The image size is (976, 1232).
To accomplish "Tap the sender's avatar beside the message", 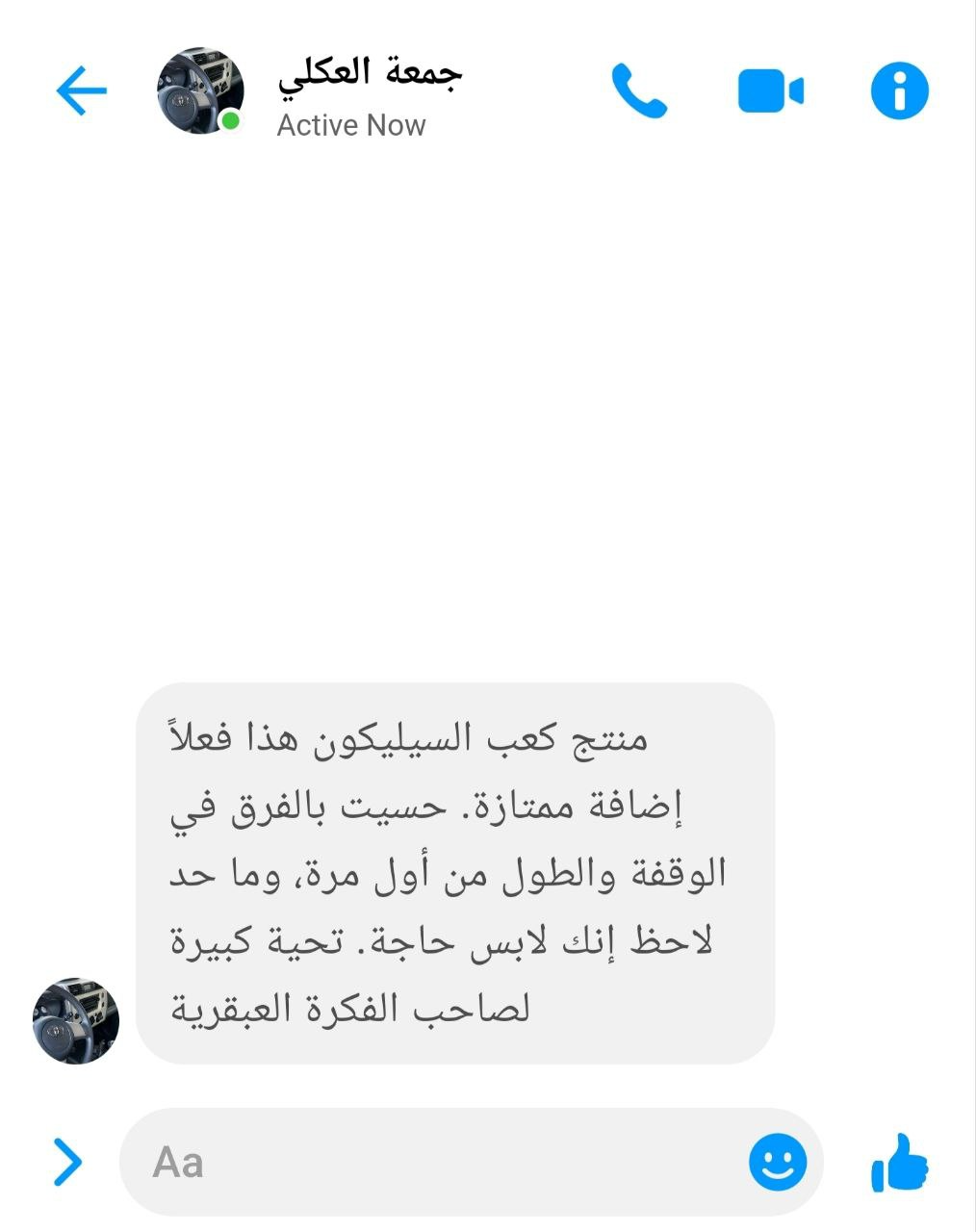I will 76,1021.
